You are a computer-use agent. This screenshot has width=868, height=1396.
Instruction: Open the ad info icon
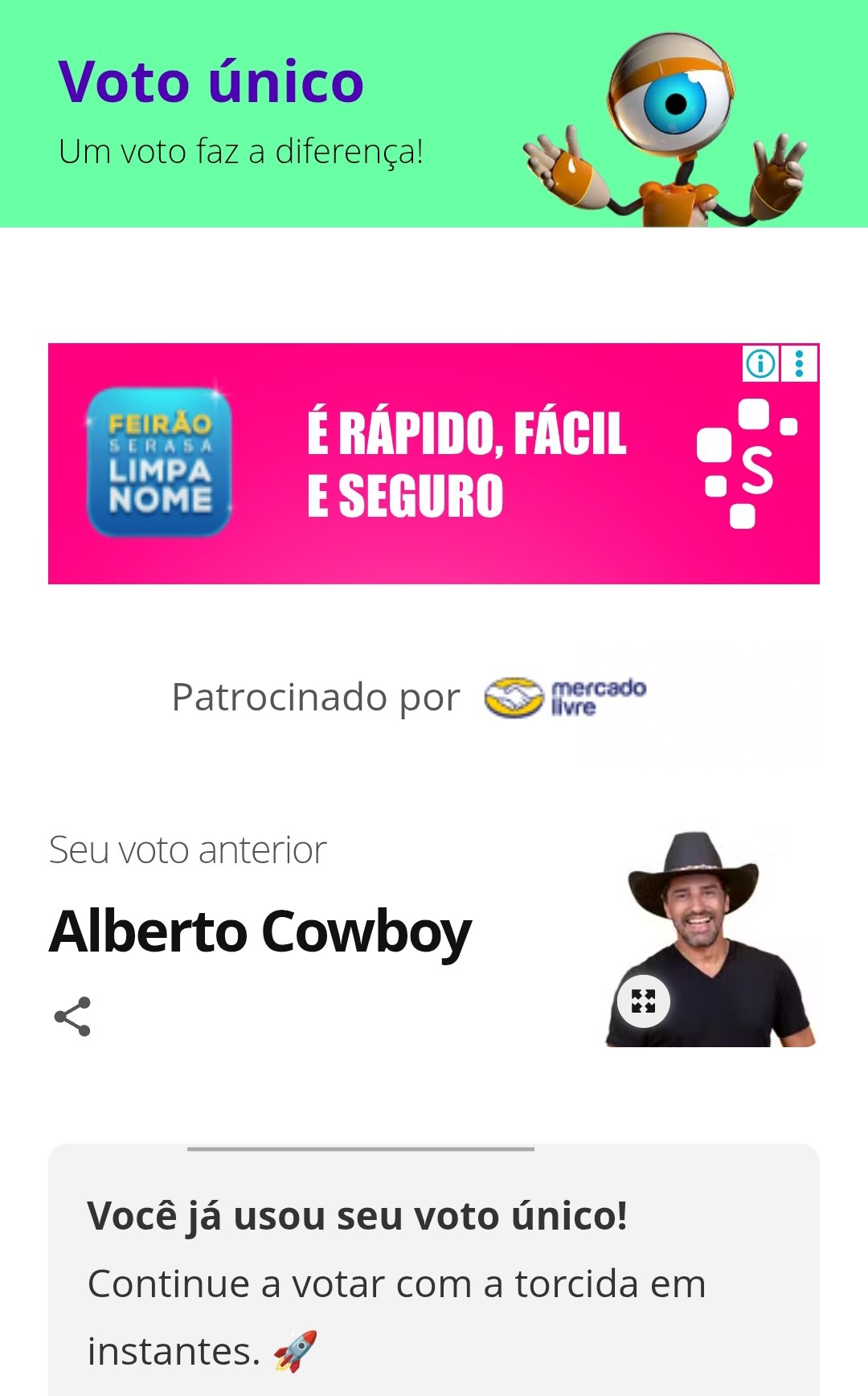coord(760,363)
